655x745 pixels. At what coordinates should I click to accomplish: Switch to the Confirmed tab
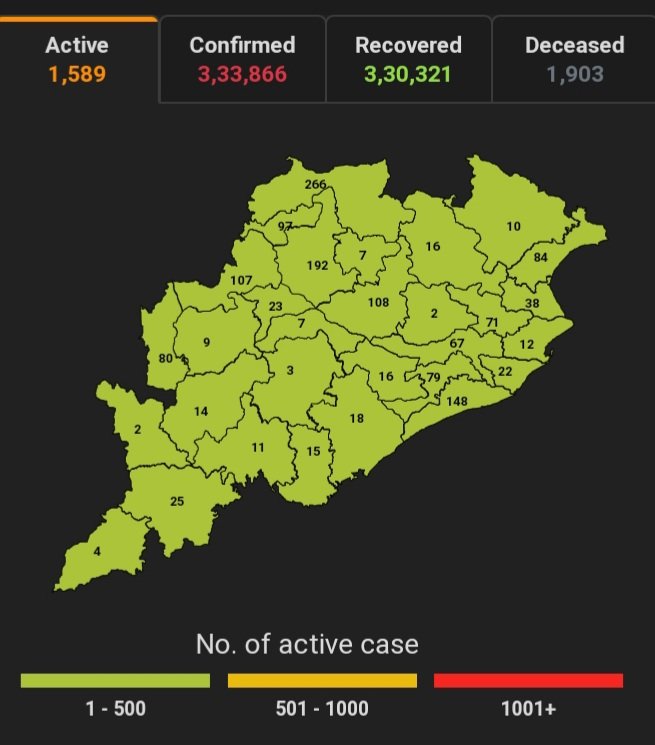242,59
